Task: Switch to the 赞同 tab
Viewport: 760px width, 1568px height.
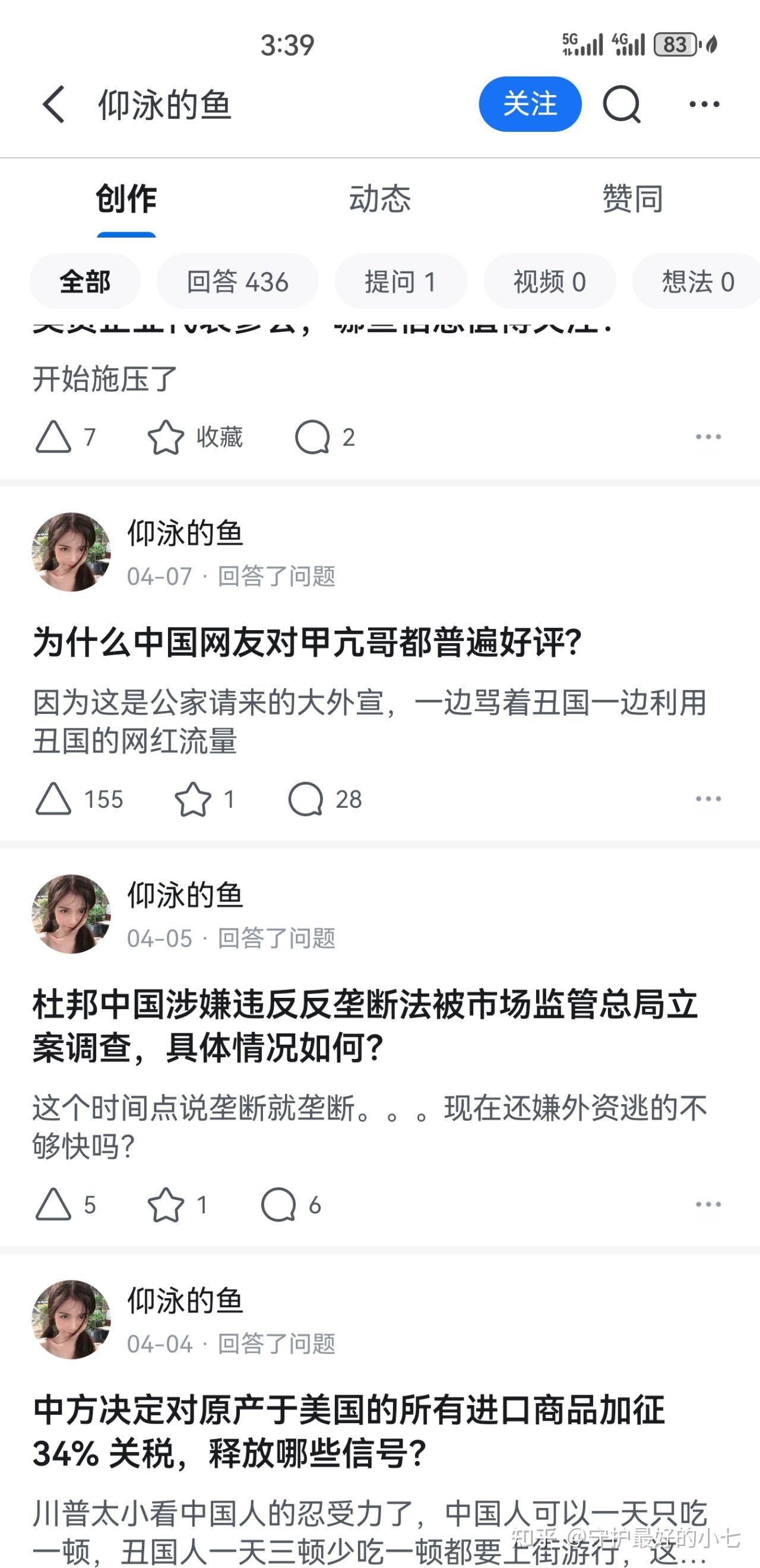Action: pos(633,199)
